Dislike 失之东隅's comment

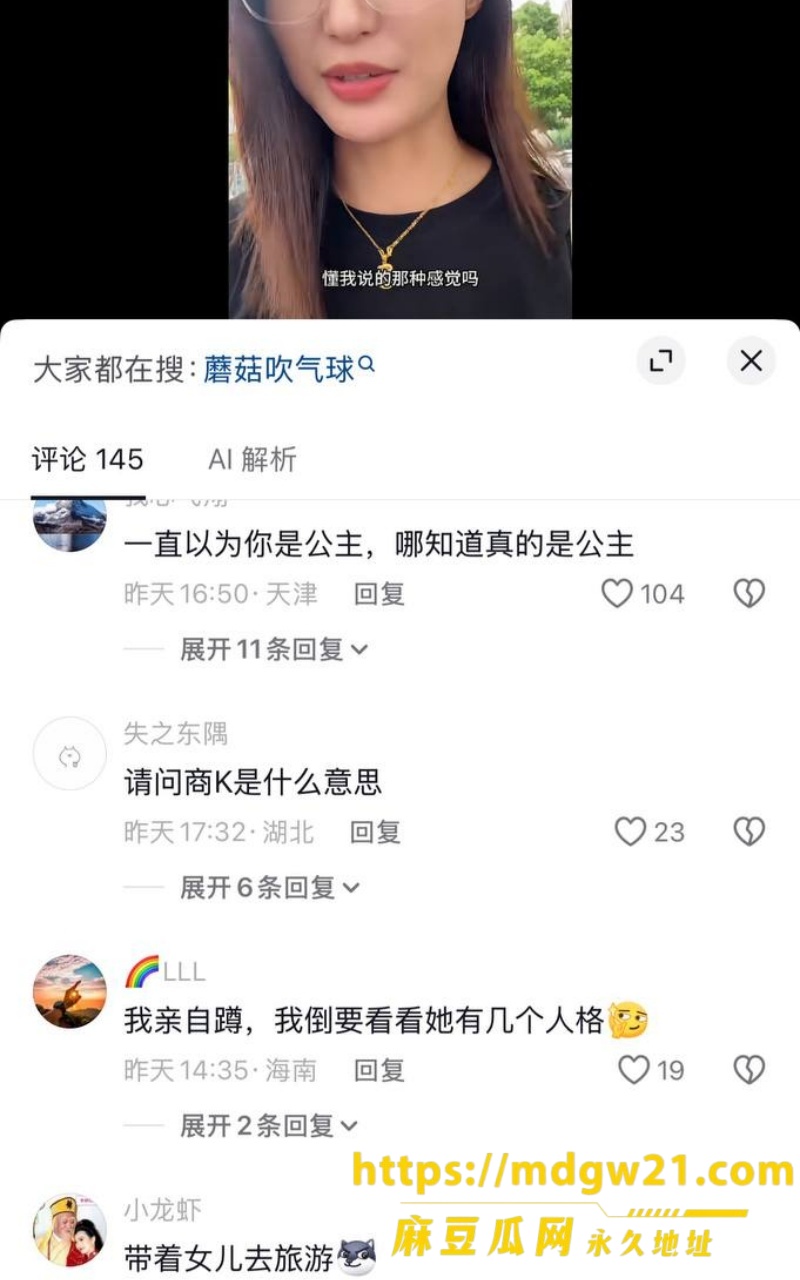pyautogui.click(x=749, y=832)
